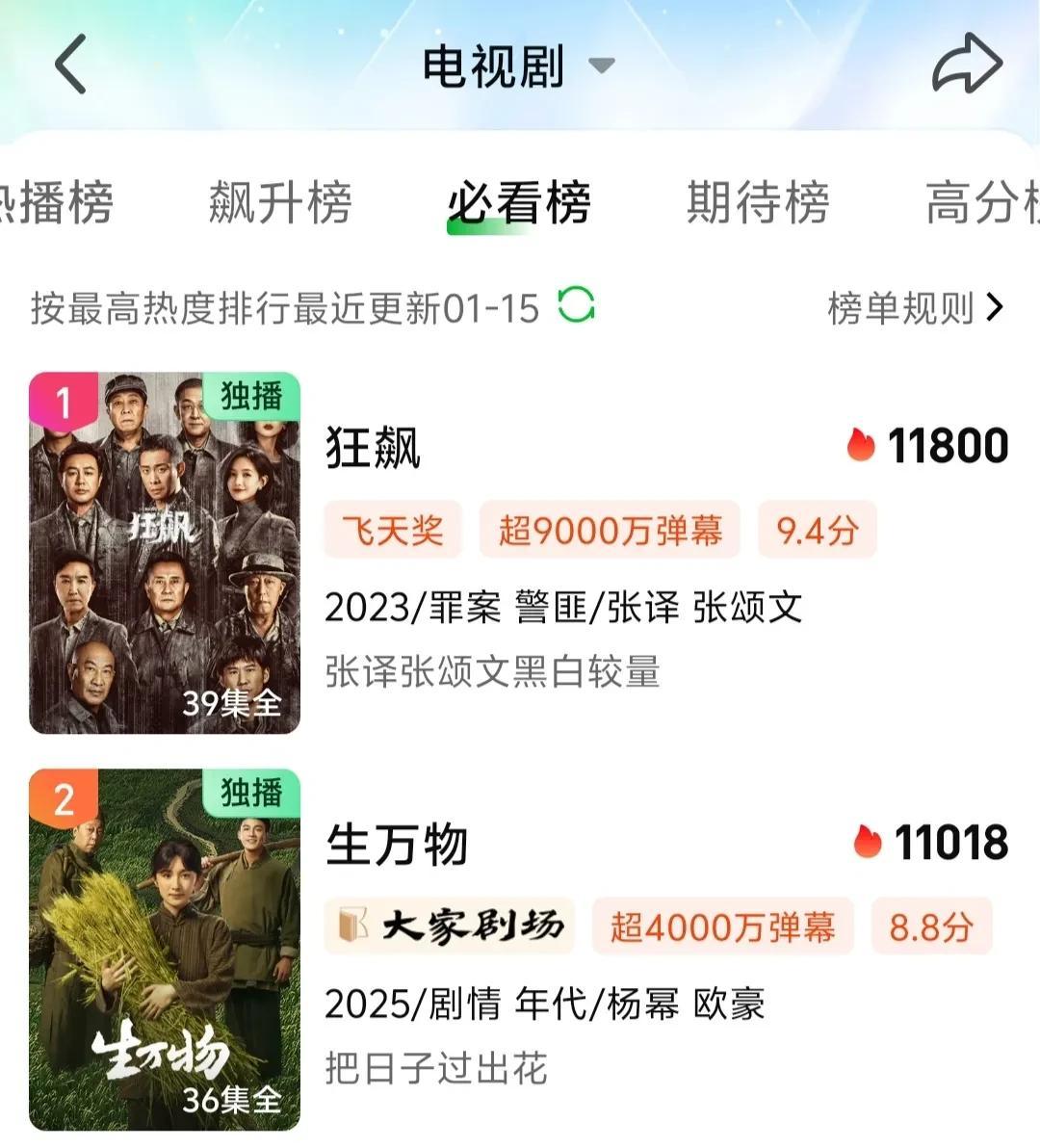
Task: Share this ranking page
Action: click(967, 65)
